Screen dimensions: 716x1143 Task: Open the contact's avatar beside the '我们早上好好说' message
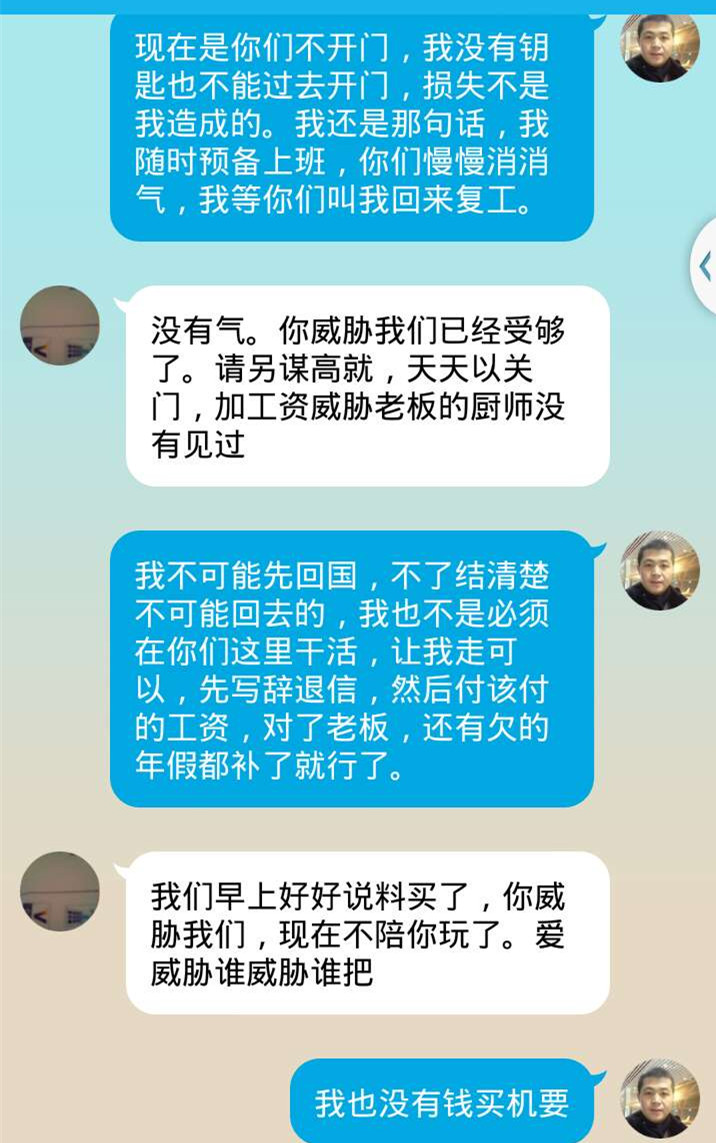click(60, 891)
